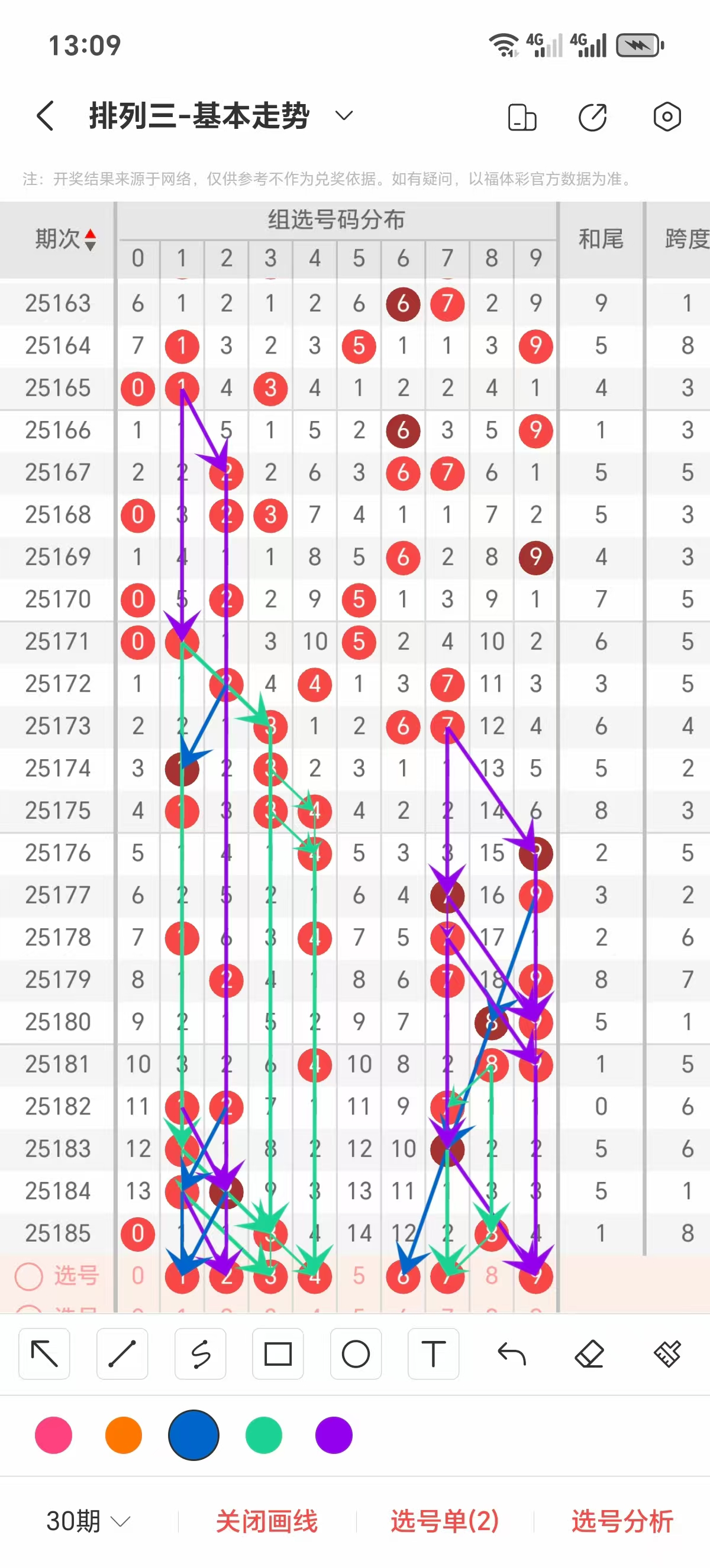The image size is (710, 1568).
Task: Pick the green color swatch
Action: coord(264,1435)
